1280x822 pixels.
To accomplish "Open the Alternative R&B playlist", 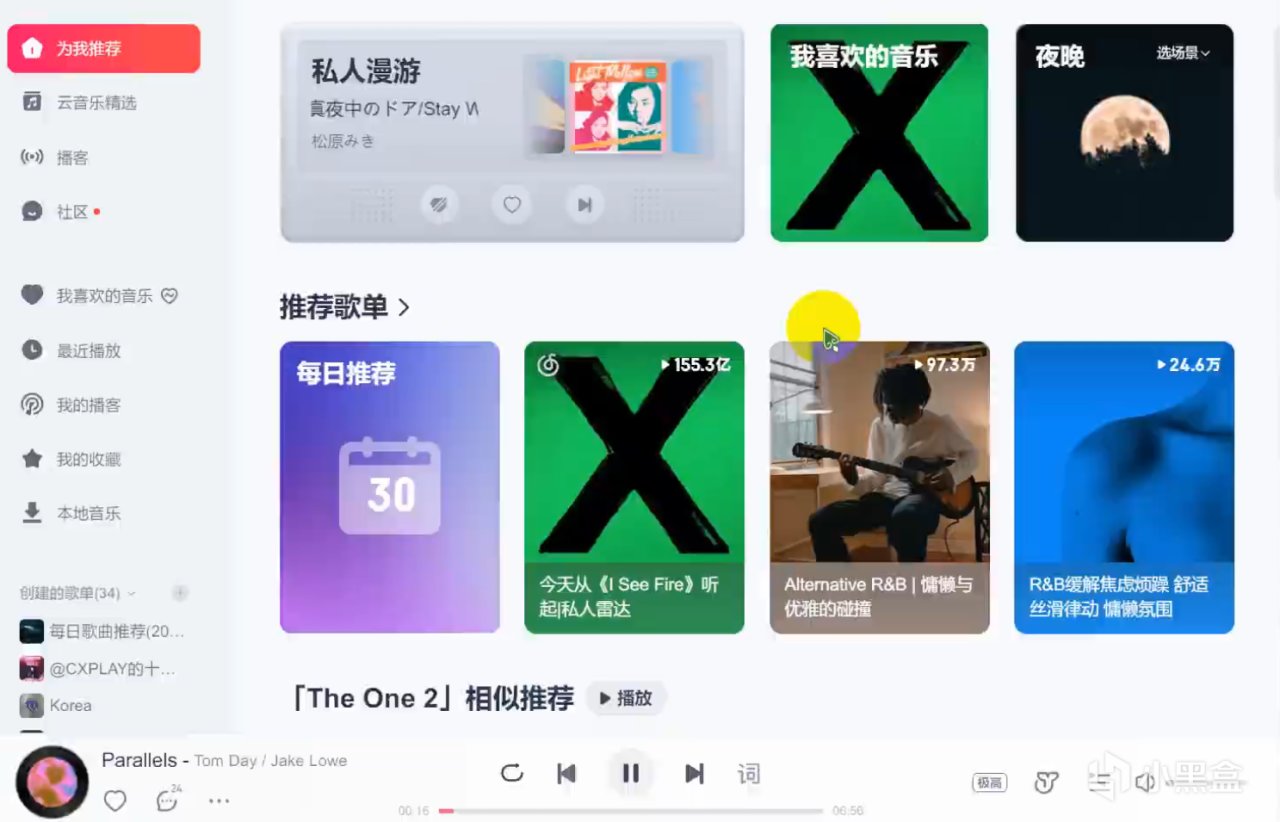I will tap(879, 487).
